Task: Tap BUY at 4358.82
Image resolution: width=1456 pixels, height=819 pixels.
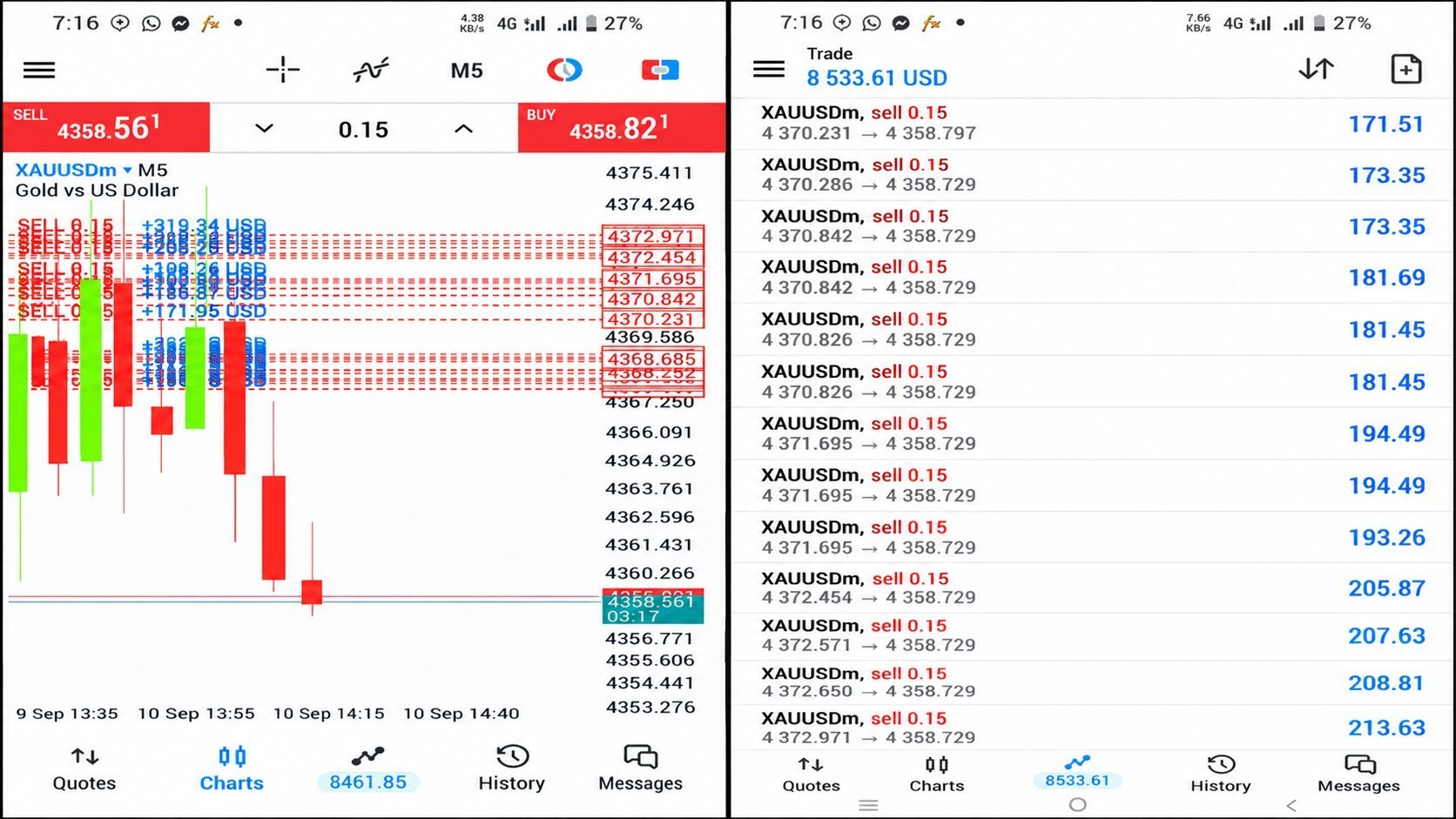Action: pos(622,127)
